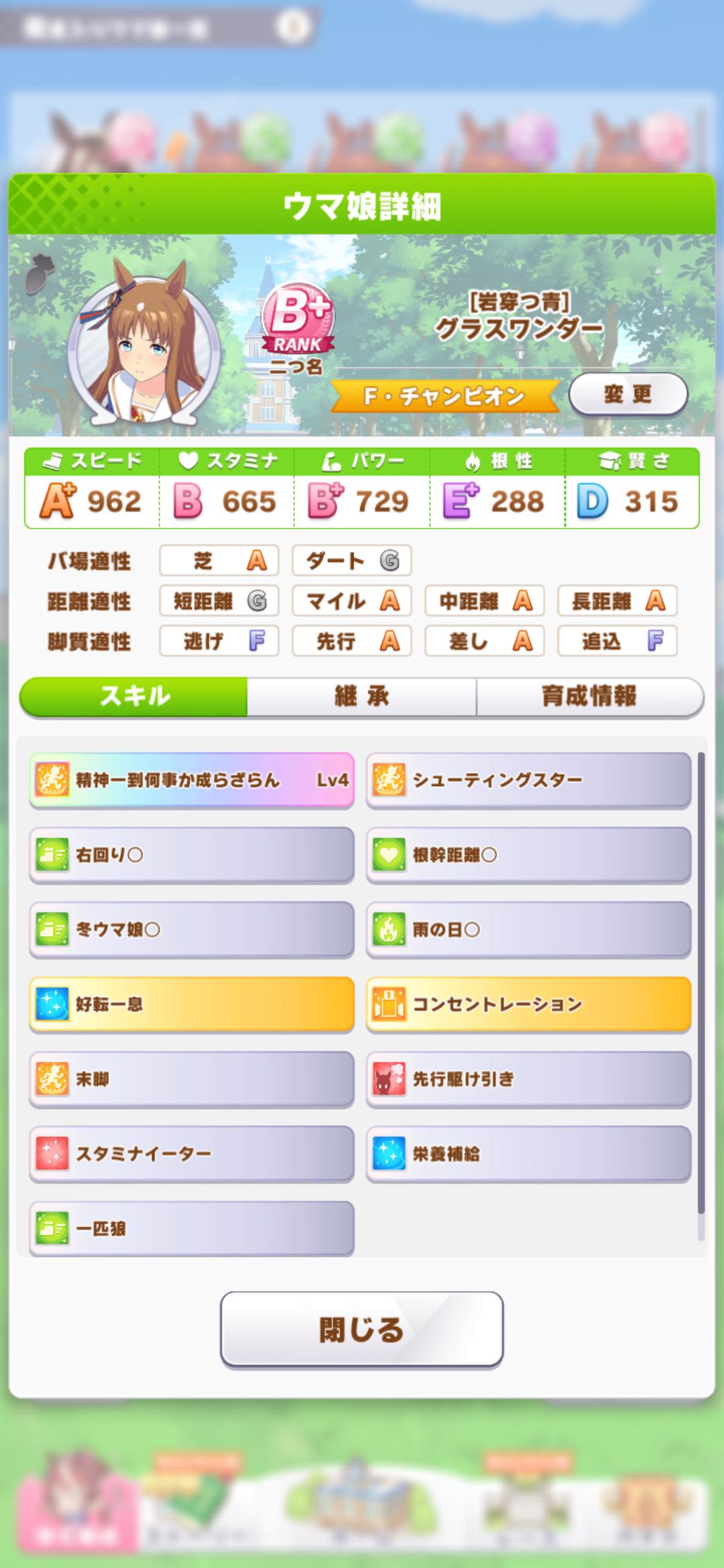Switch to the 継承 tab
Image resolution: width=724 pixels, height=1568 pixels.
click(361, 697)
